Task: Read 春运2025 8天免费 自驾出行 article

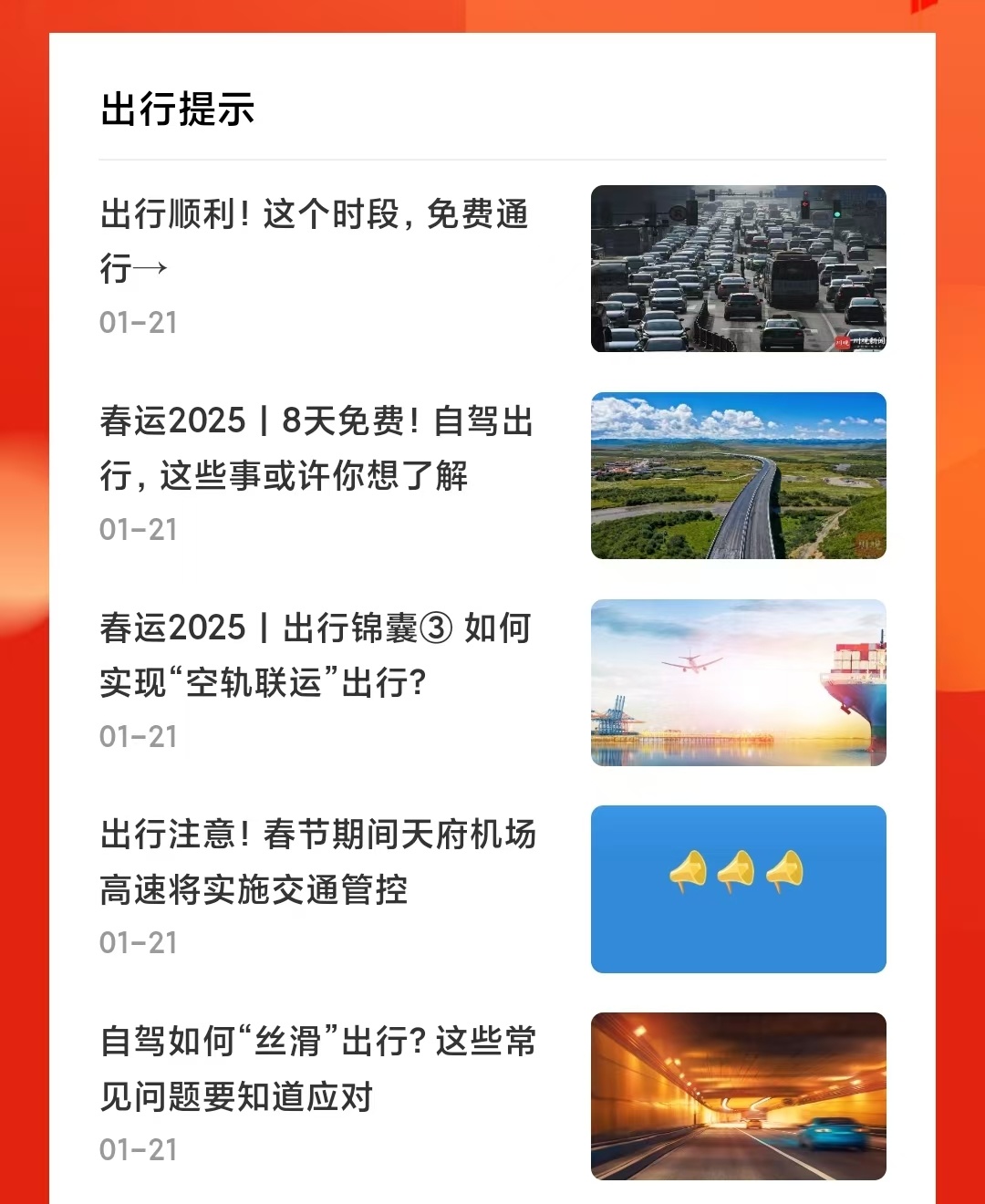Action: point(316,448)
